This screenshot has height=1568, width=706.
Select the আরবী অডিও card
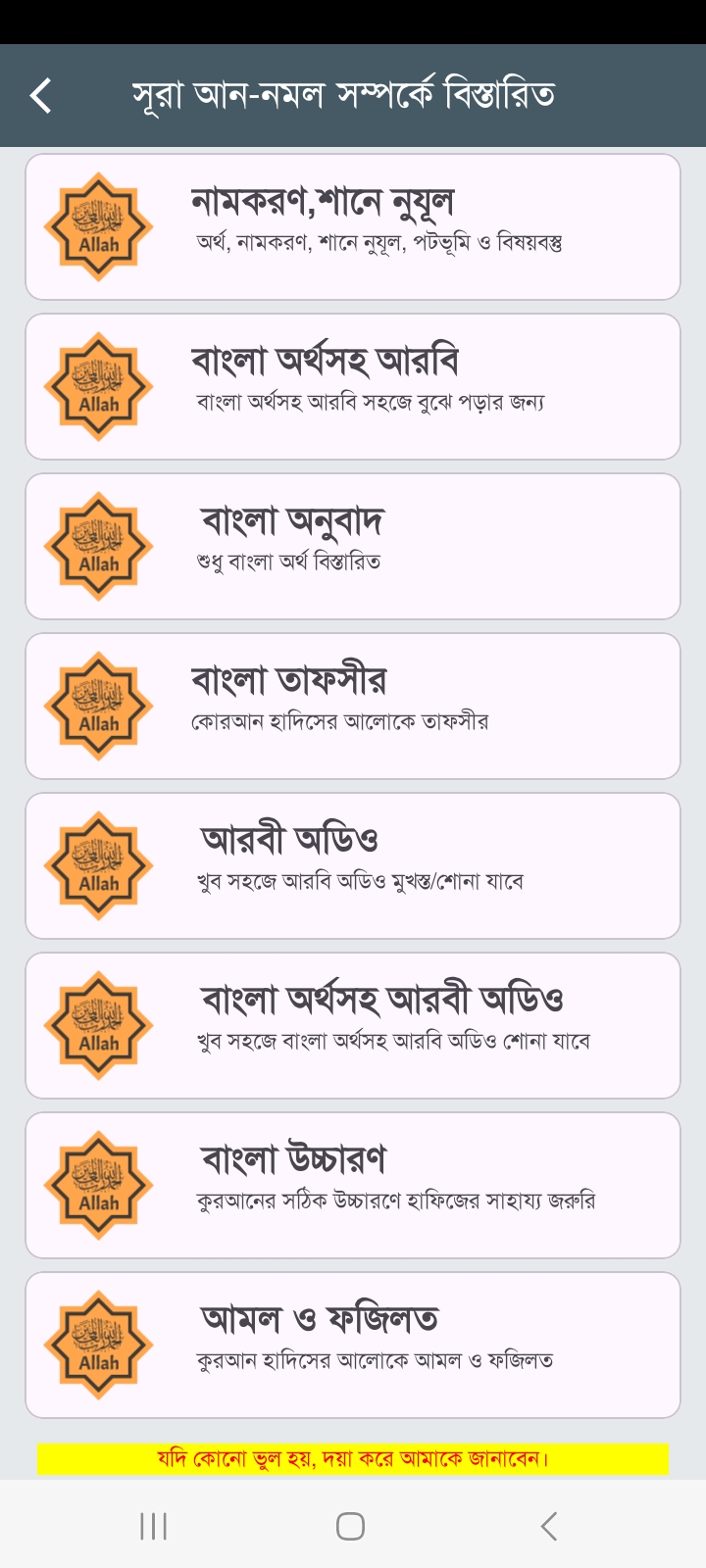click(353, 865)
